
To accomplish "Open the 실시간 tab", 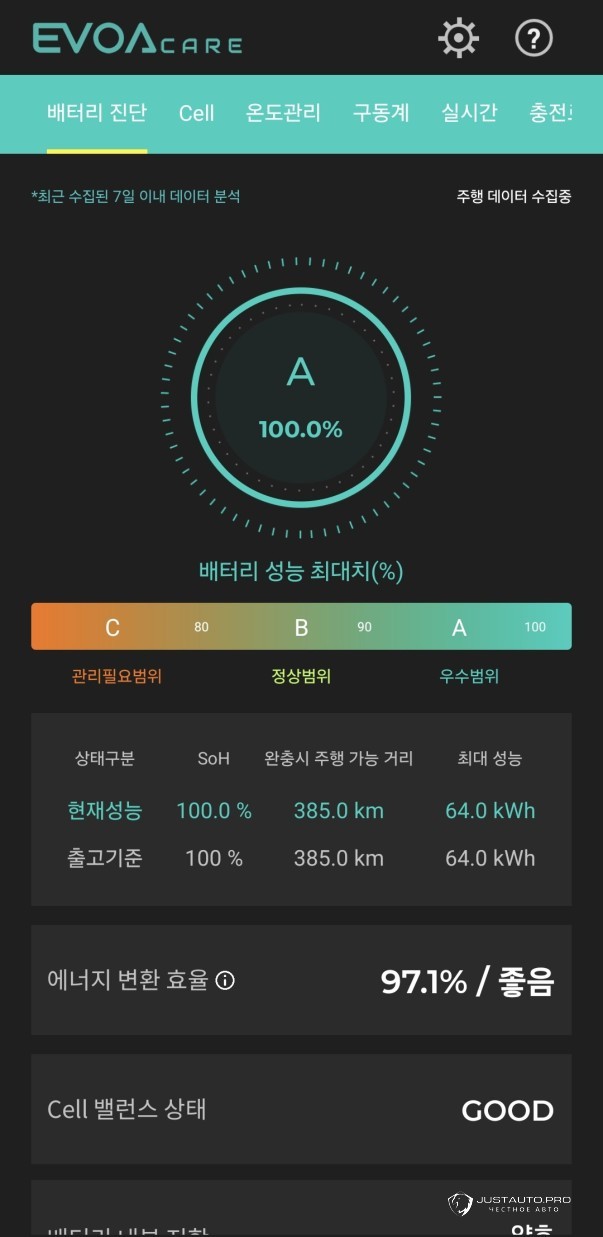I will (x=469, y=113).
